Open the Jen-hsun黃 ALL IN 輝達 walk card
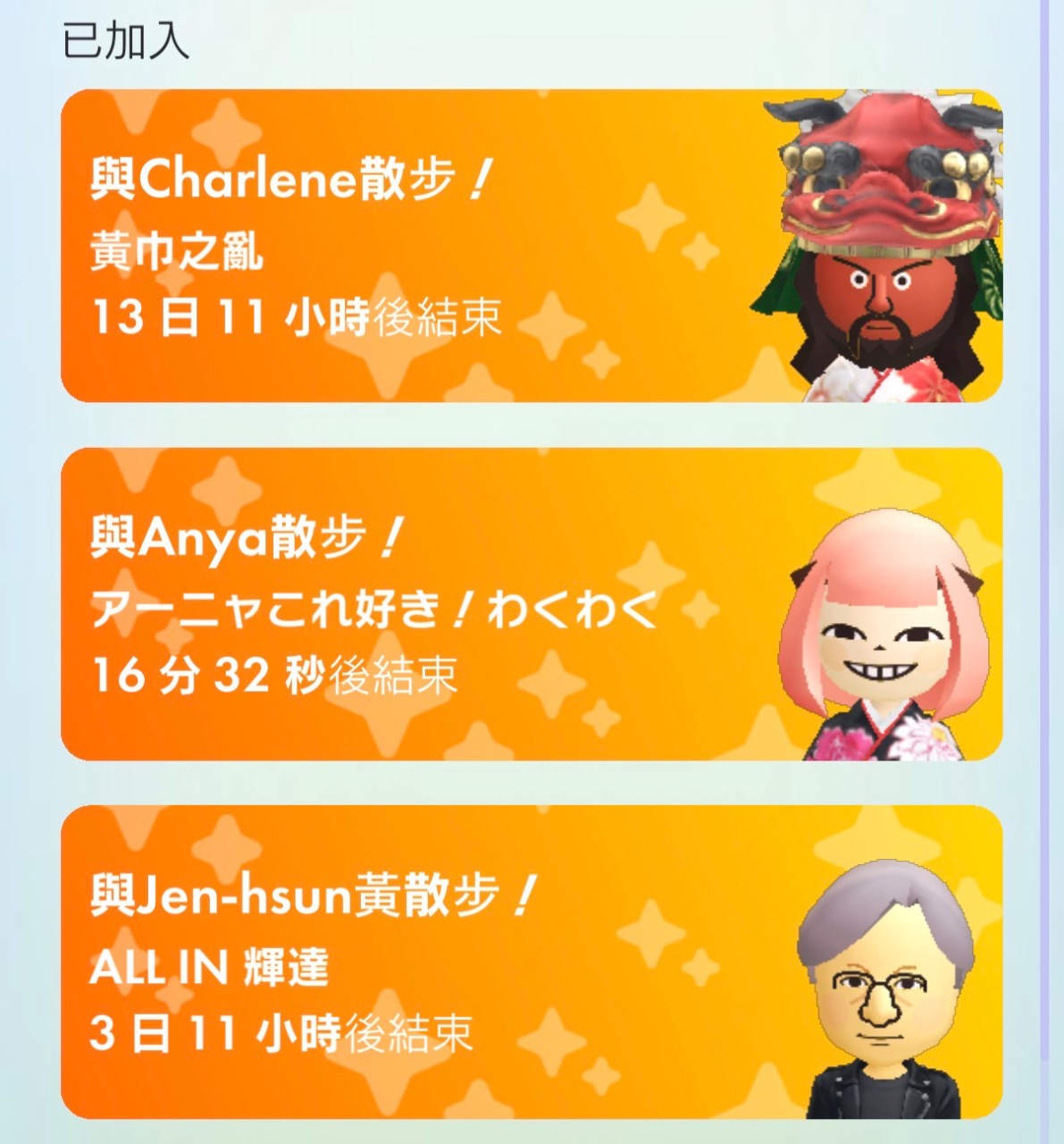Image resolution: width=1064 pixels, height=1144 pixels. 531,962
